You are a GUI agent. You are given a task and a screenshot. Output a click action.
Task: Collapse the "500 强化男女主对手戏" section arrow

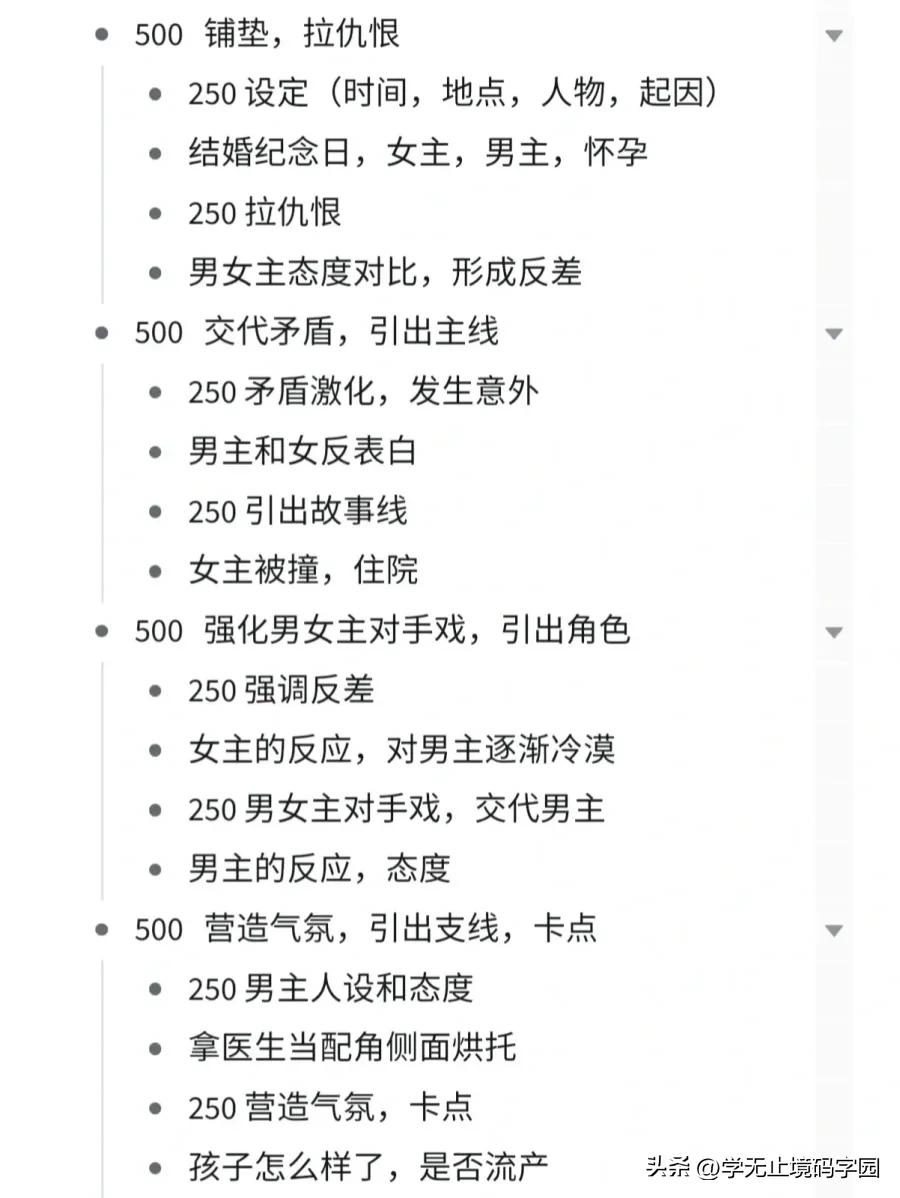point(833,632)
